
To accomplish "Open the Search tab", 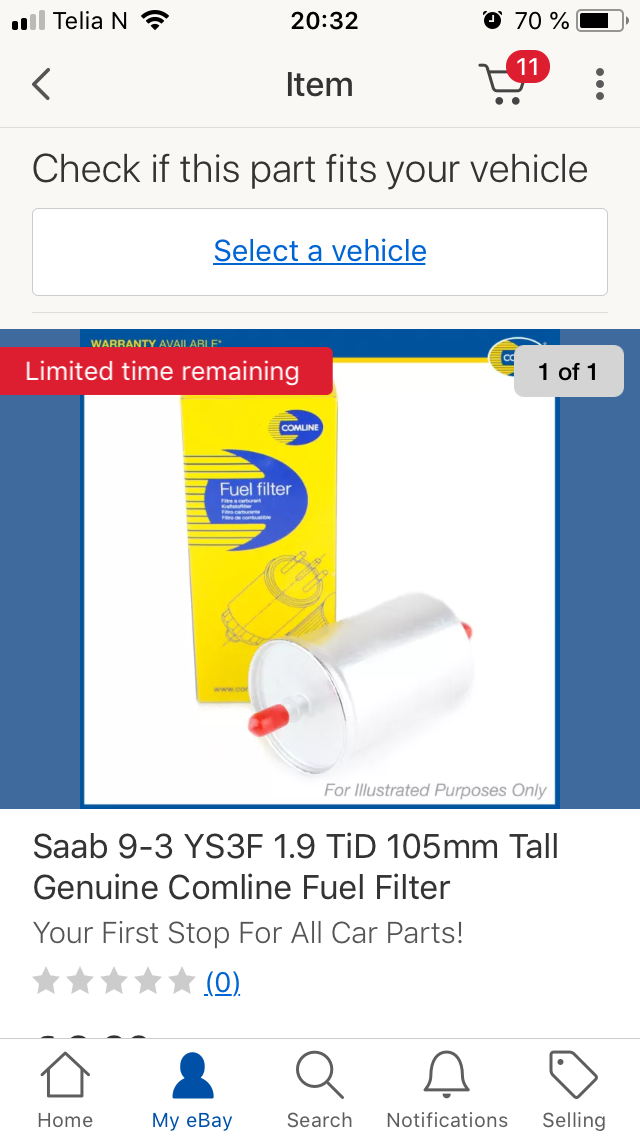I will pyautogui.click(x=320, y=1091).
